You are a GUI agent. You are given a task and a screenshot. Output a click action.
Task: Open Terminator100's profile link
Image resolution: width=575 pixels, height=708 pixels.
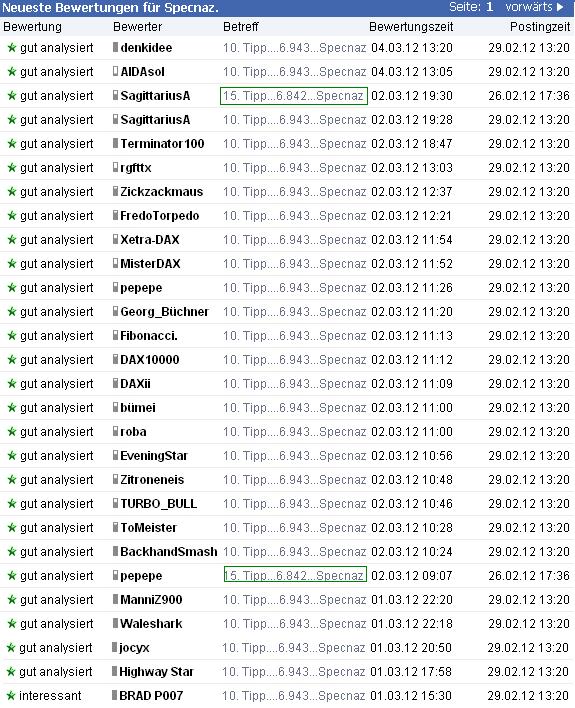click(x=162, y=144)
